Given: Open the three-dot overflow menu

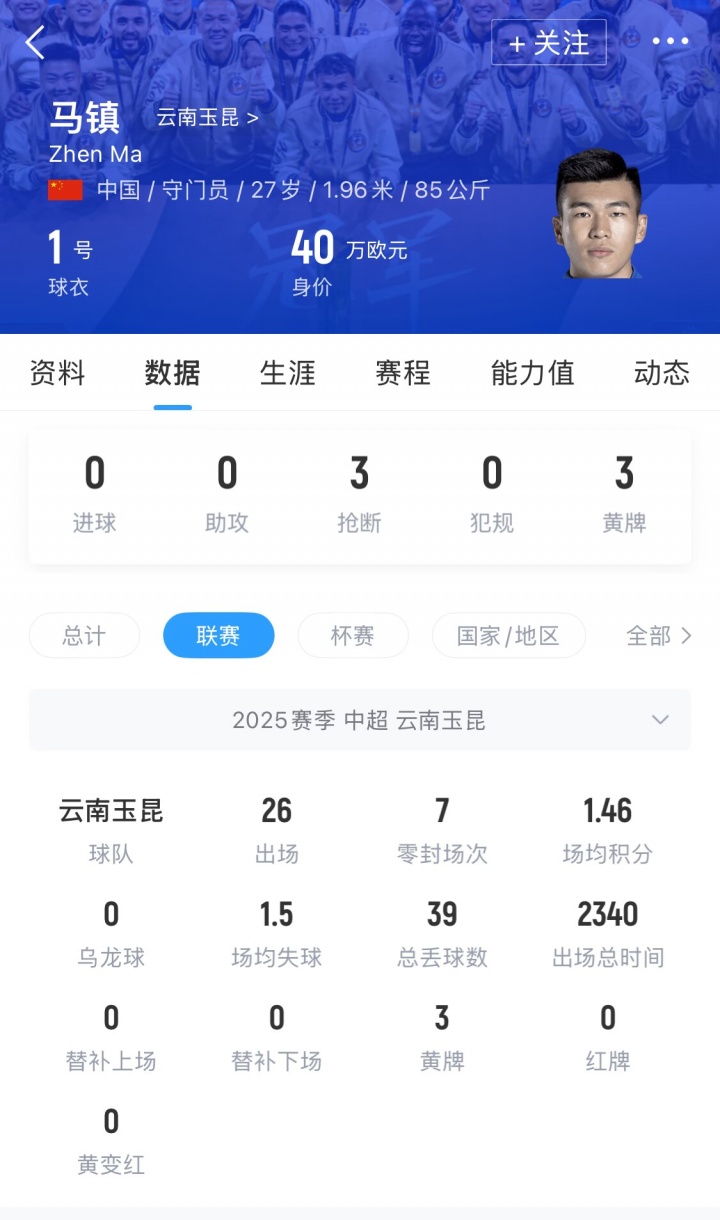Looking at the screenshot, I should tap(670, 42).
